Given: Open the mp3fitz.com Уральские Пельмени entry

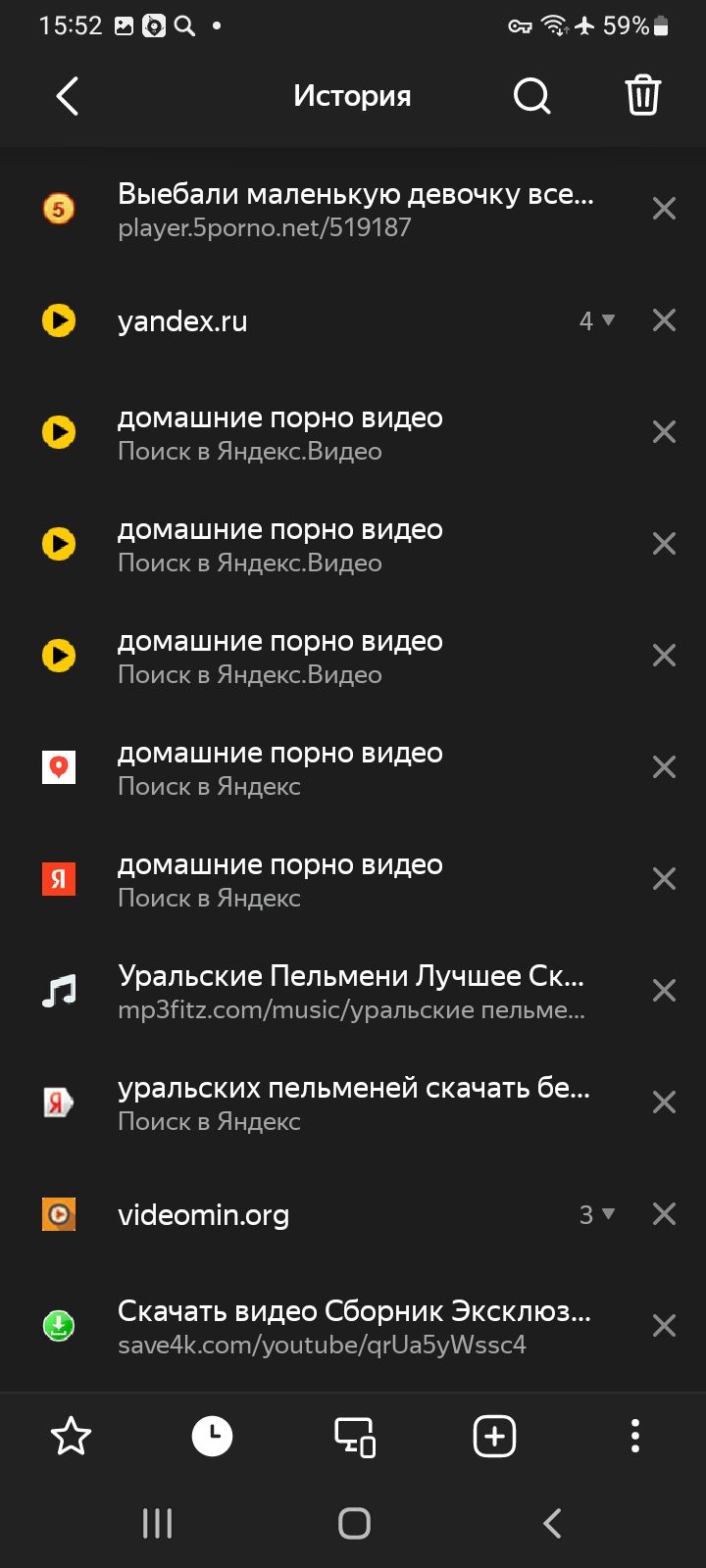Looking at the screenshot, I should [351, 992].
